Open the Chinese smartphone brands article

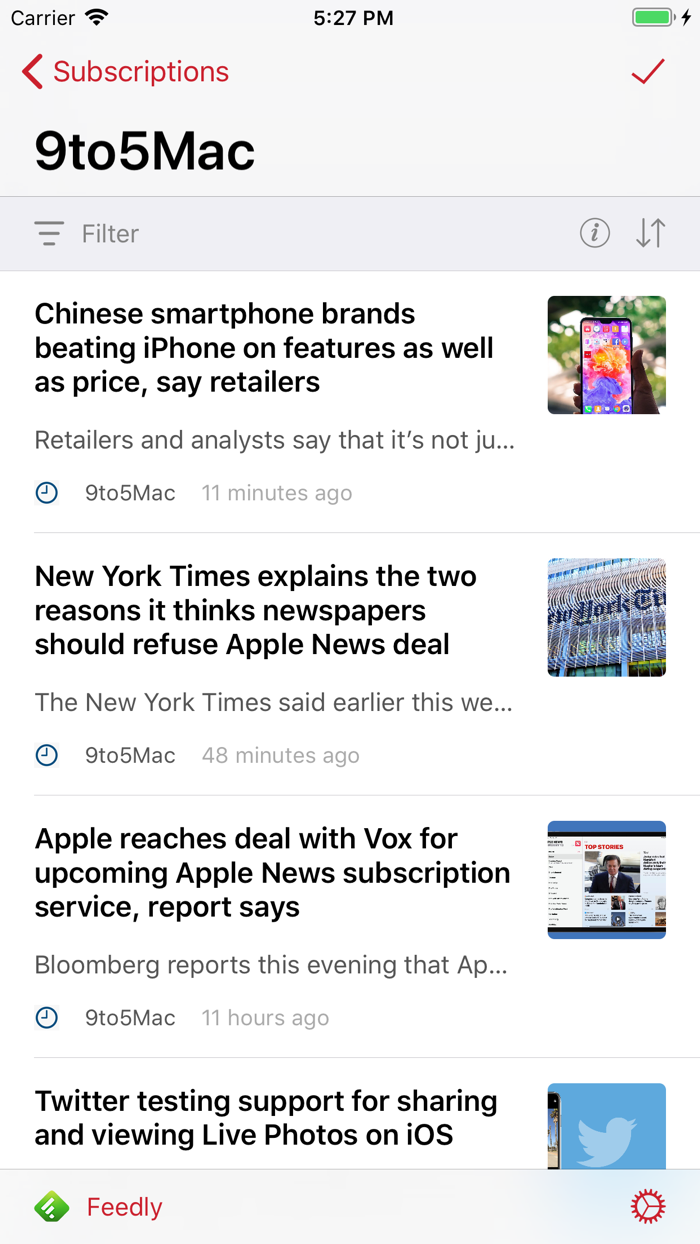click(265, 348)
